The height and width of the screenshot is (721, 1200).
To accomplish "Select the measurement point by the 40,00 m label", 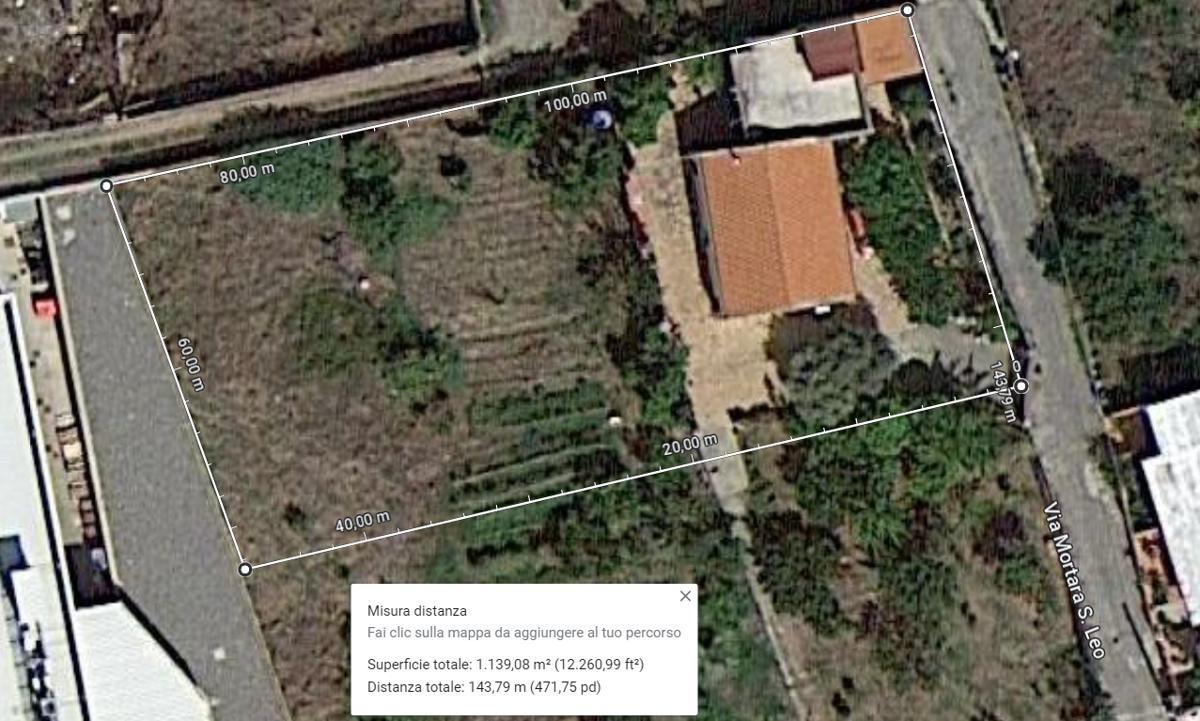I will coord(245,569).
